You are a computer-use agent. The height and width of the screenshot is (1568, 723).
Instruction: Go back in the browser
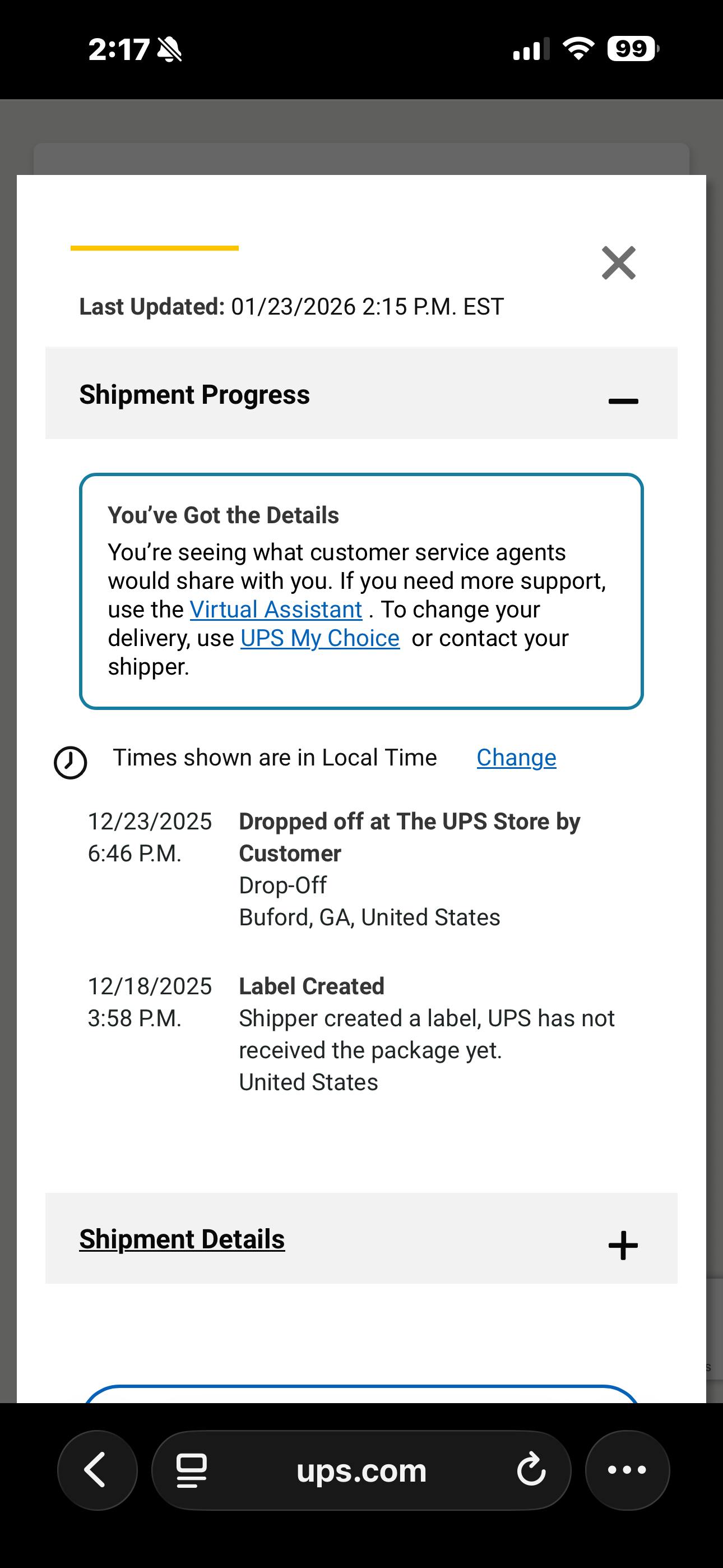(x=98, y=1470)
